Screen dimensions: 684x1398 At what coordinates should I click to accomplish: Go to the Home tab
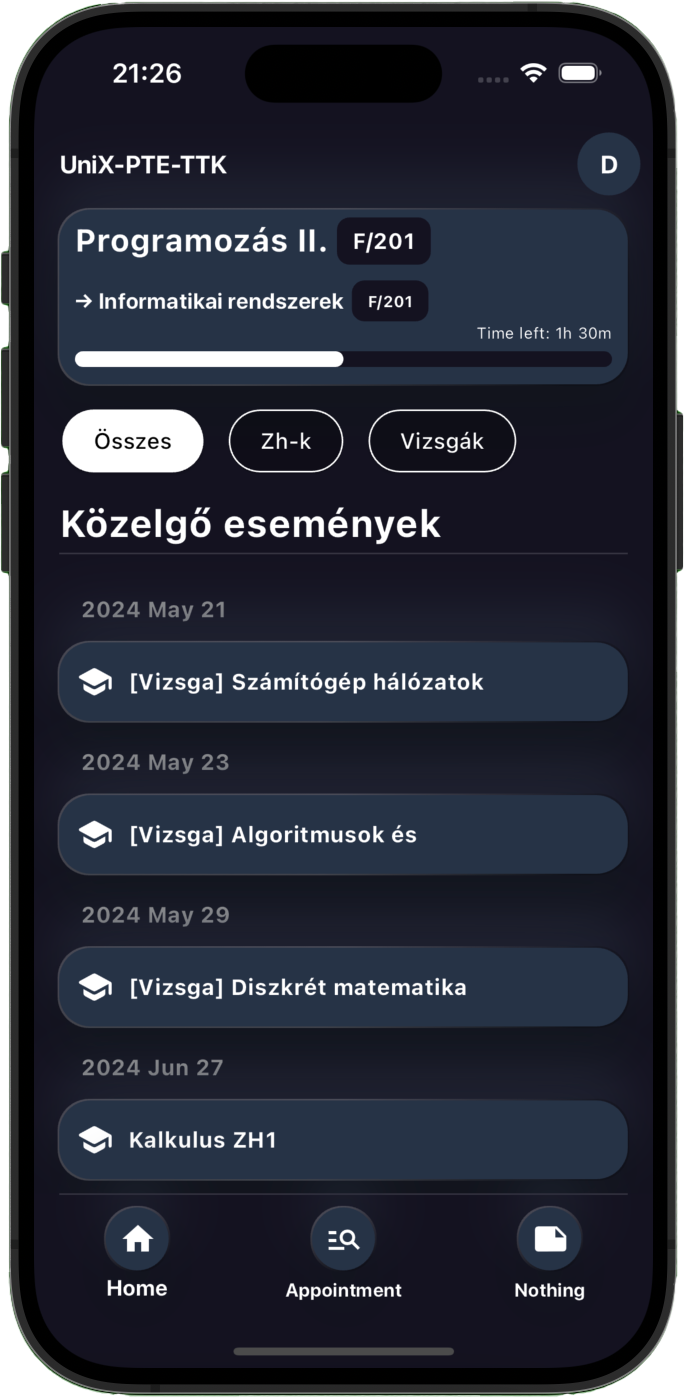137,1254
